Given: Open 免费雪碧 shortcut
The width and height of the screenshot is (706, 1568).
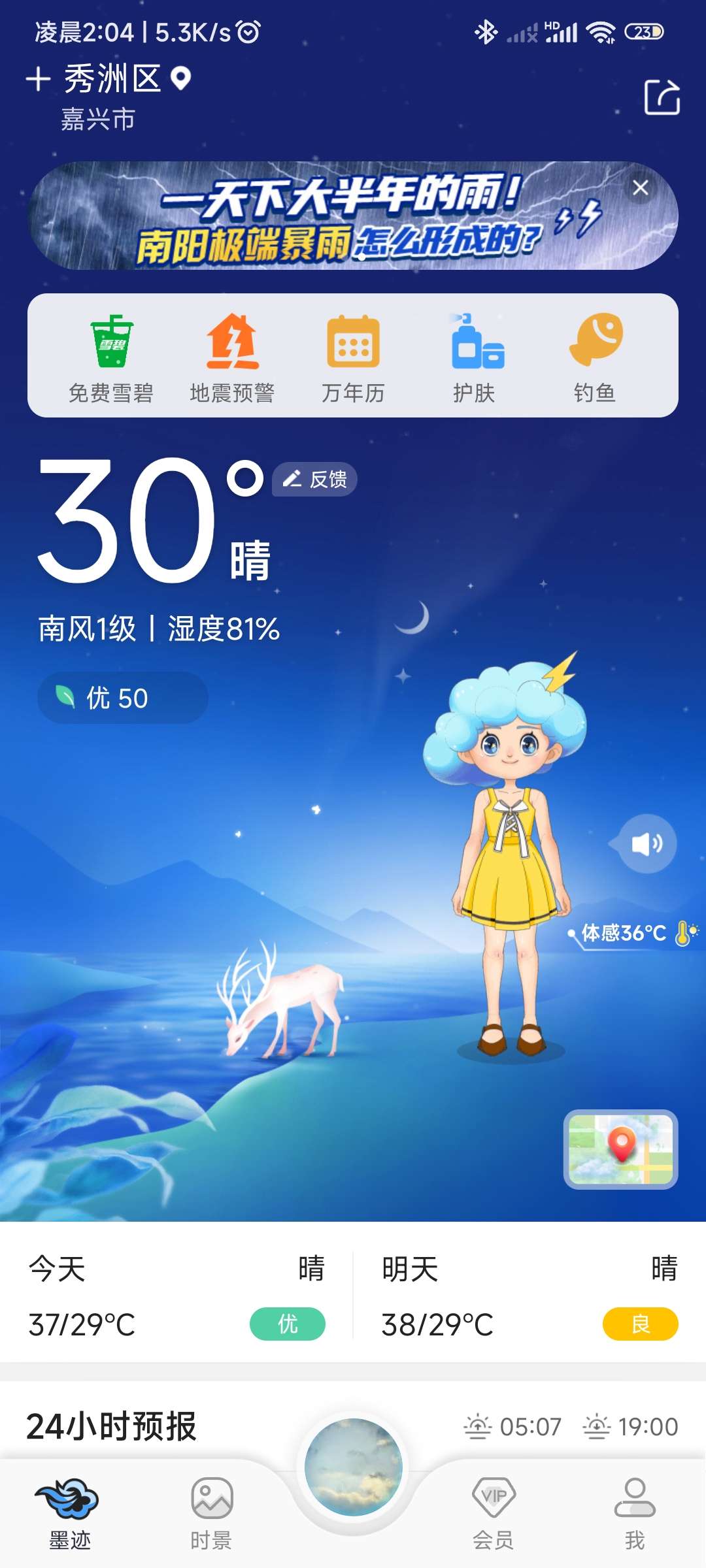Looking at the screenshot, I should 111,357.
